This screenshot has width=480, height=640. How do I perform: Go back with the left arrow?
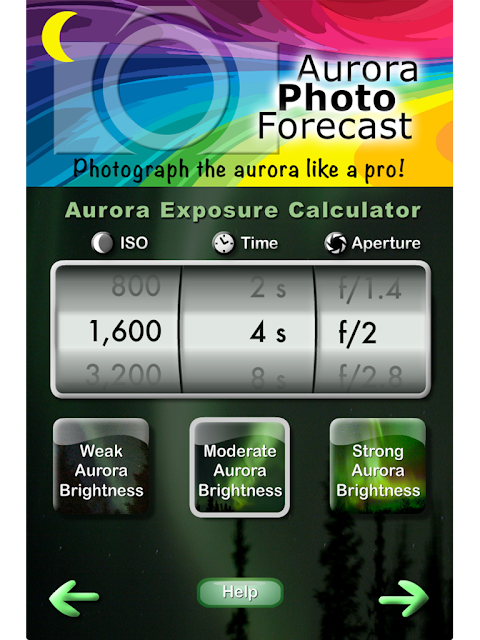74,598
